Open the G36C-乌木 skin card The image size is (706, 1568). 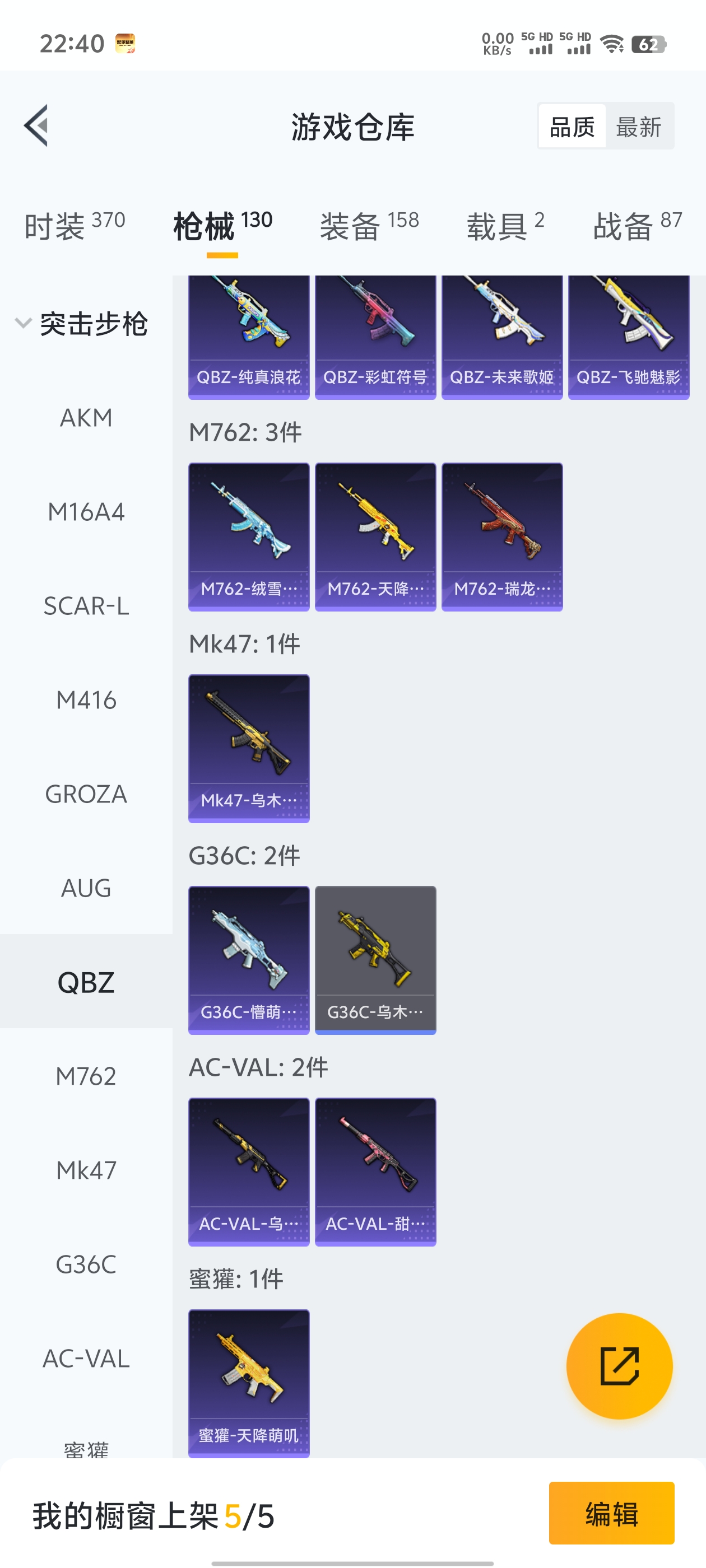pyautogui.click(x=375, y=960)
